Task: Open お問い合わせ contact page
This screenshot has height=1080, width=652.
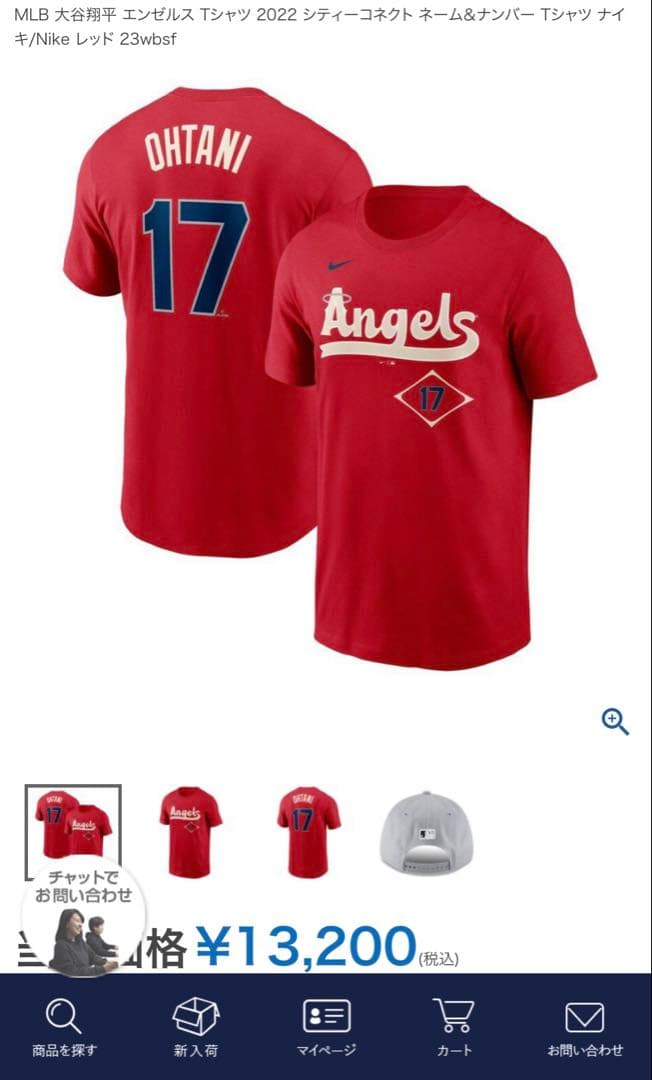Action: click(585, 1027)
